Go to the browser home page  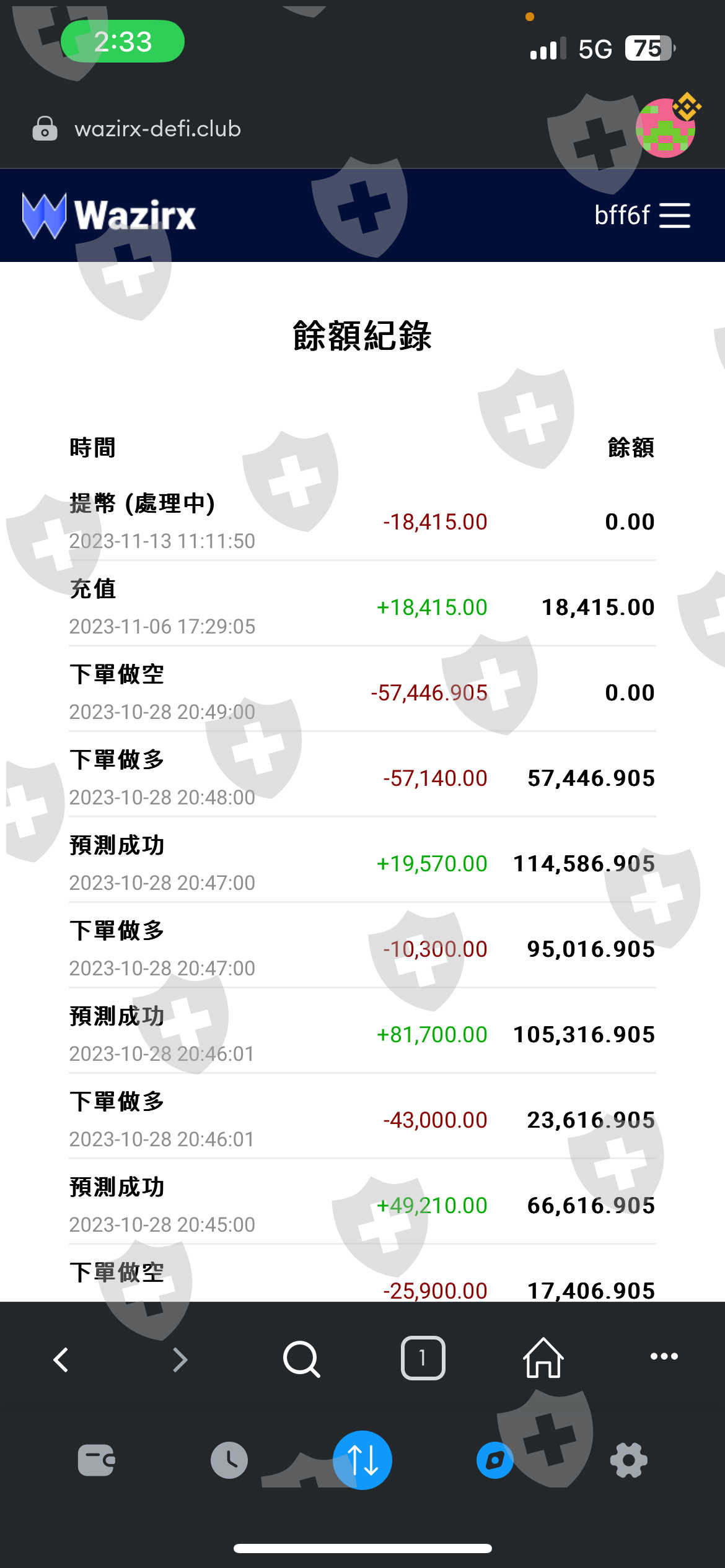(543, 1357)
